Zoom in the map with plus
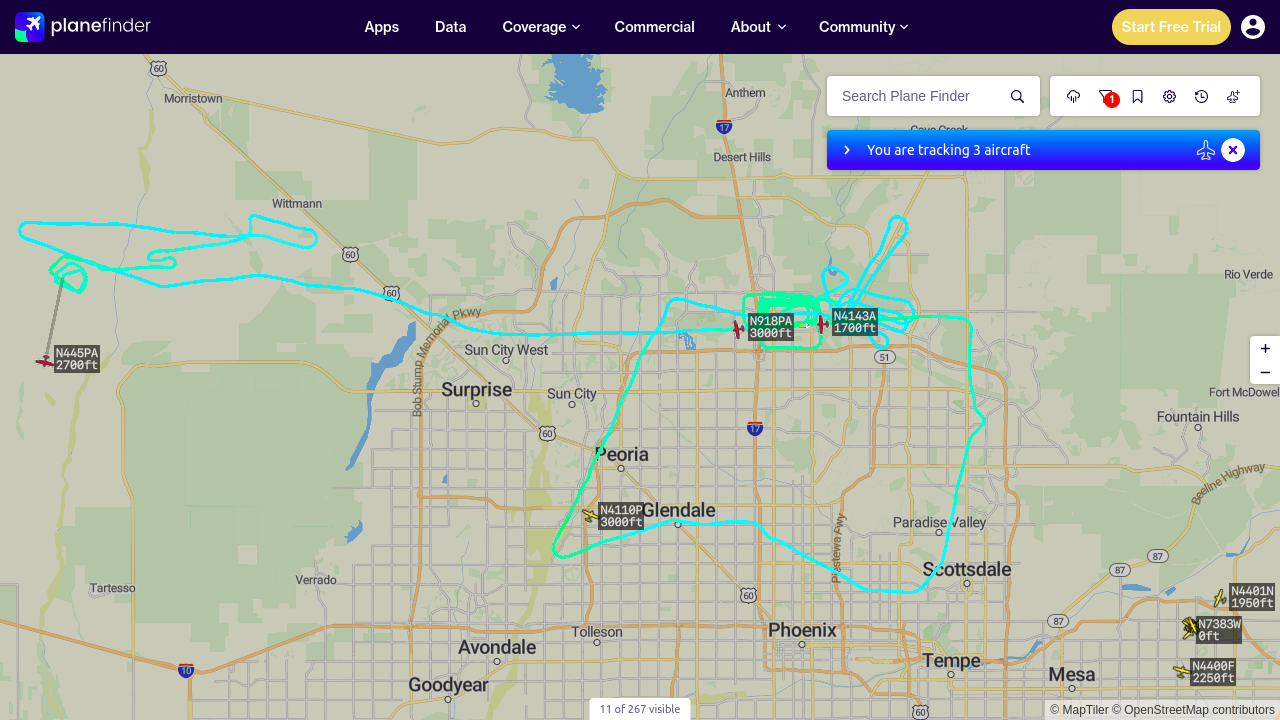Image resolution: width=1280 pixels, height=720 pixels. tap(1265, 348)
